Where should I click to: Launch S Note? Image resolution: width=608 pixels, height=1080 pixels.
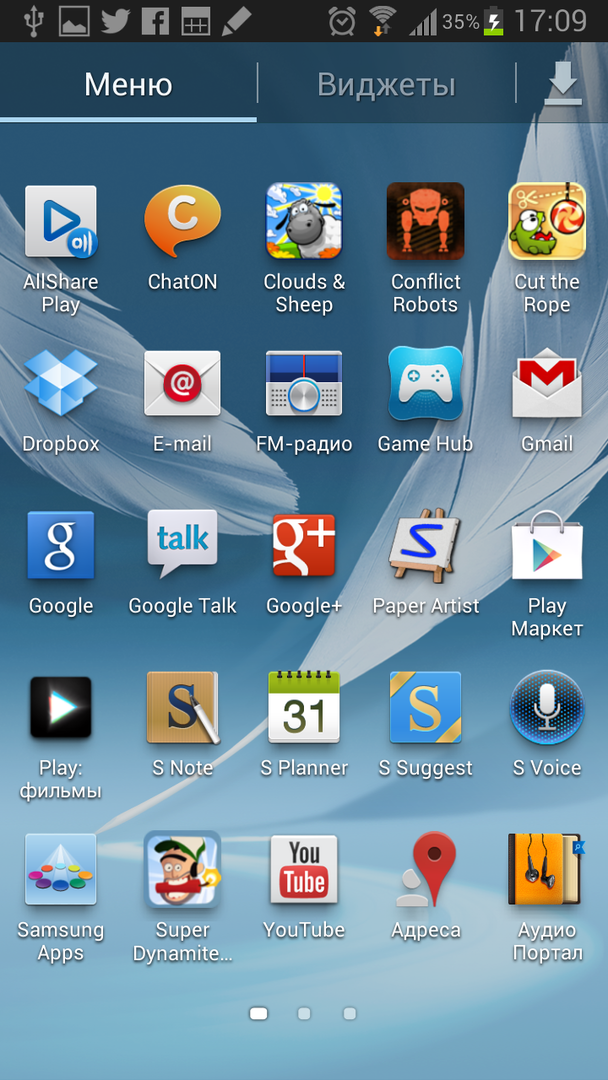pos(182,708)
